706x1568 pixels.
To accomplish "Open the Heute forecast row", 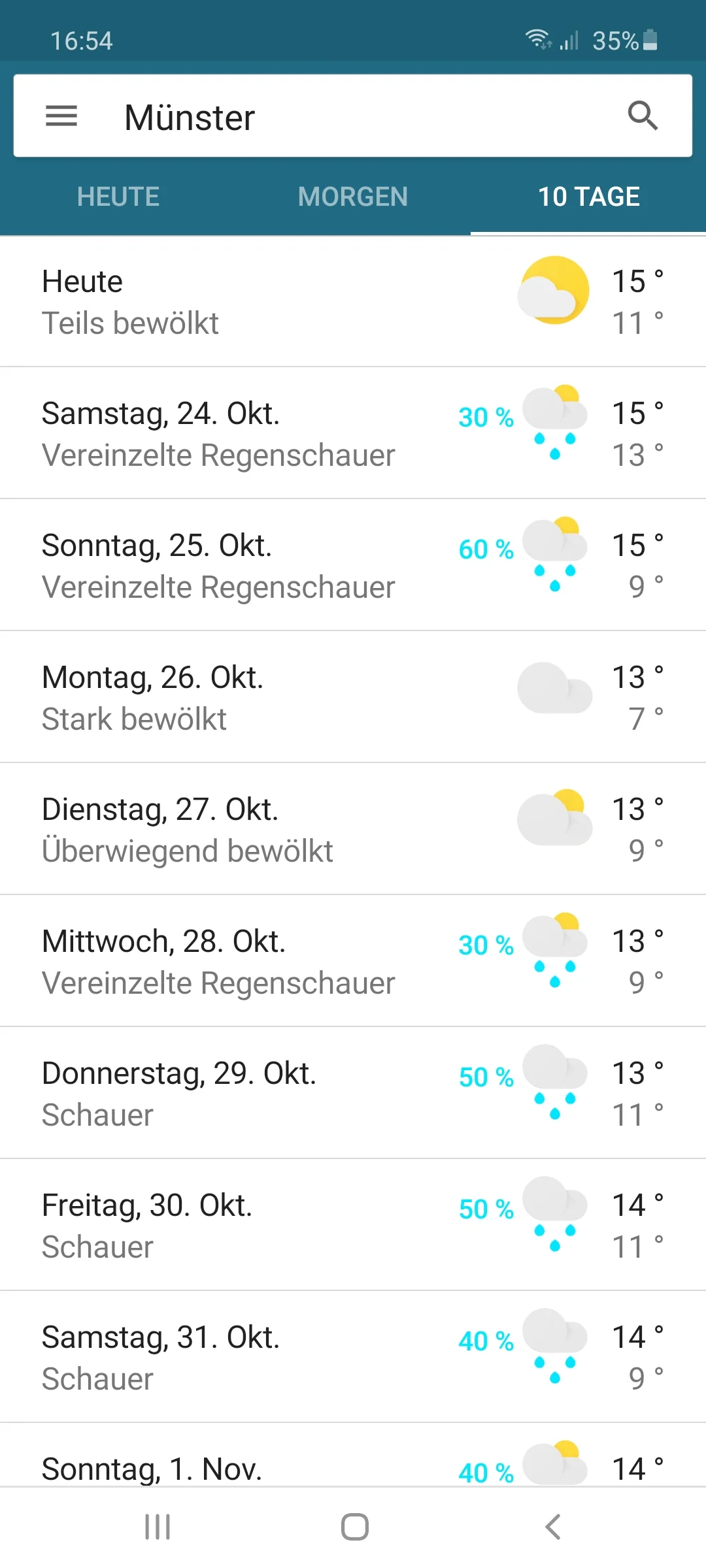I will pos(353,302).
